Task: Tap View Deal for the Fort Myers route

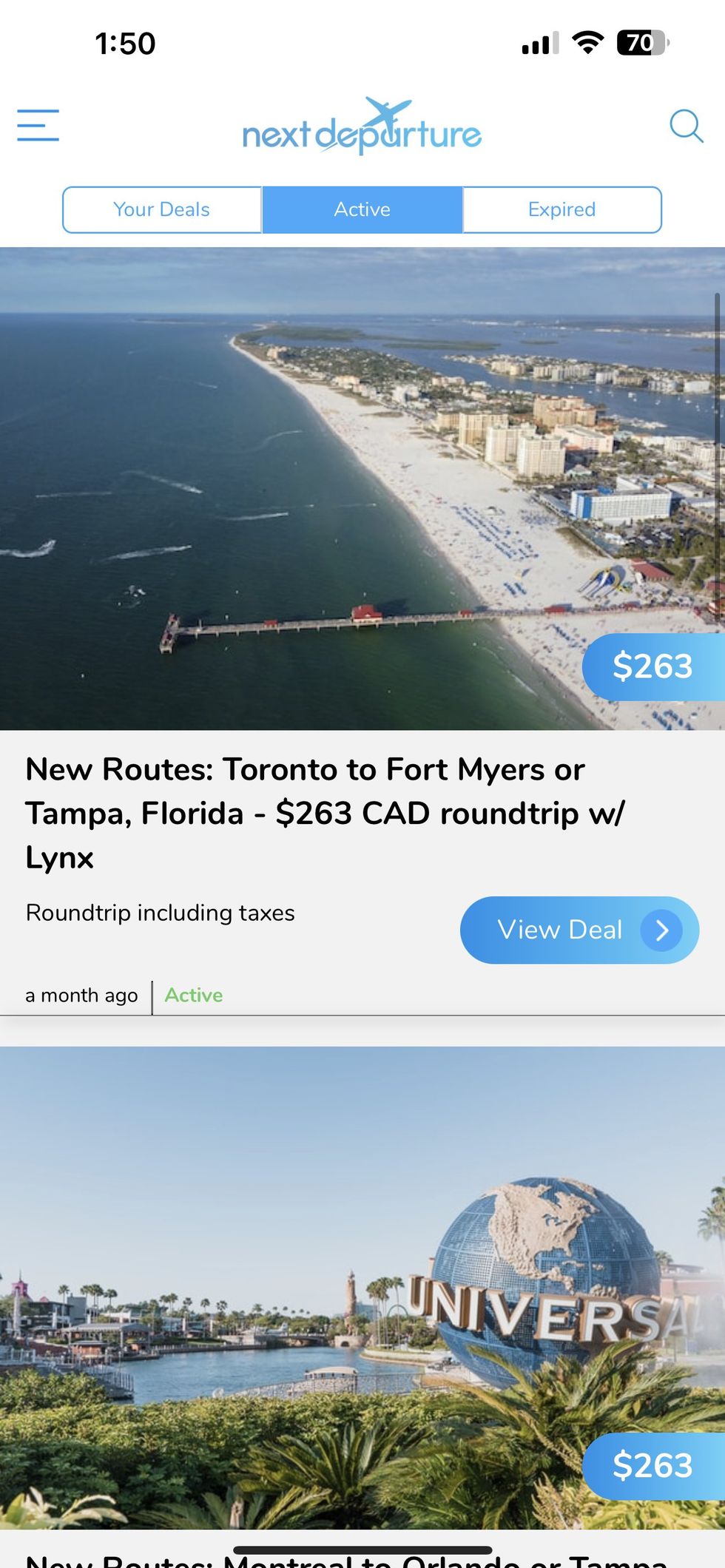Action: point(579,930)
